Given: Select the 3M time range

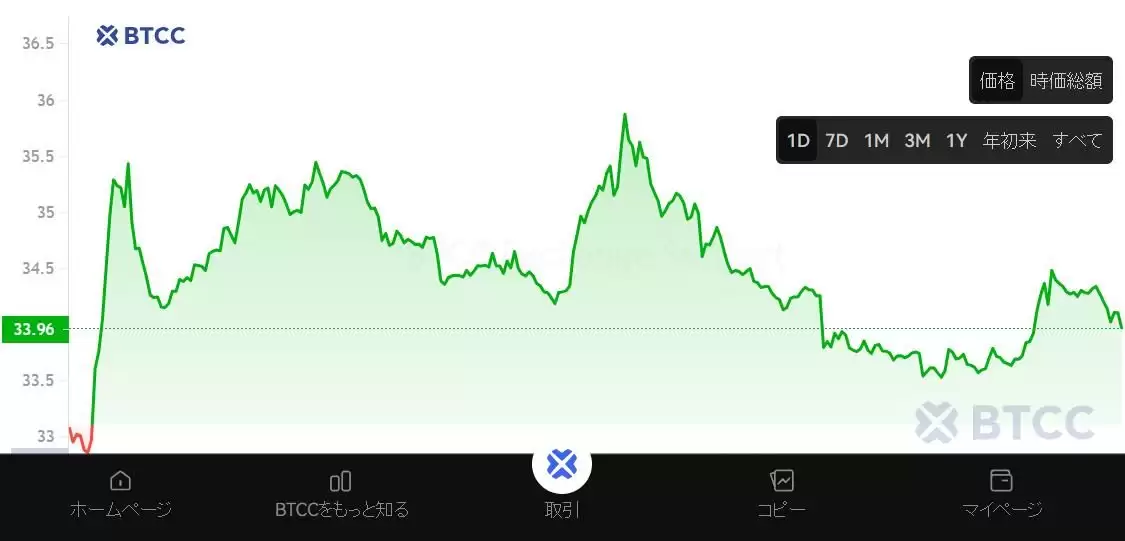Looking at the screenshot, I should [917, 141].
